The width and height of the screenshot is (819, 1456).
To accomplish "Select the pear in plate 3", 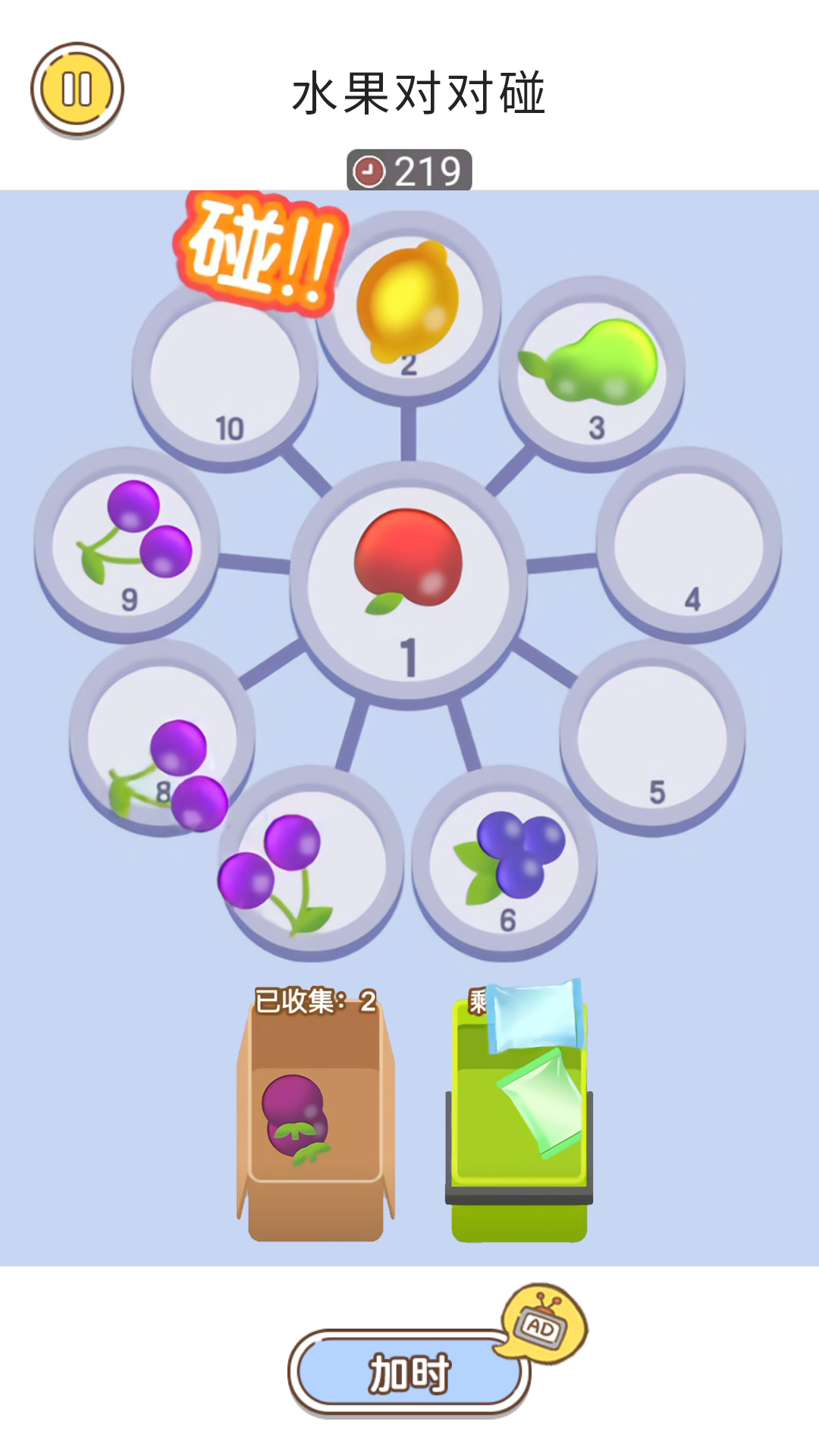I will (x=588, y=361).
